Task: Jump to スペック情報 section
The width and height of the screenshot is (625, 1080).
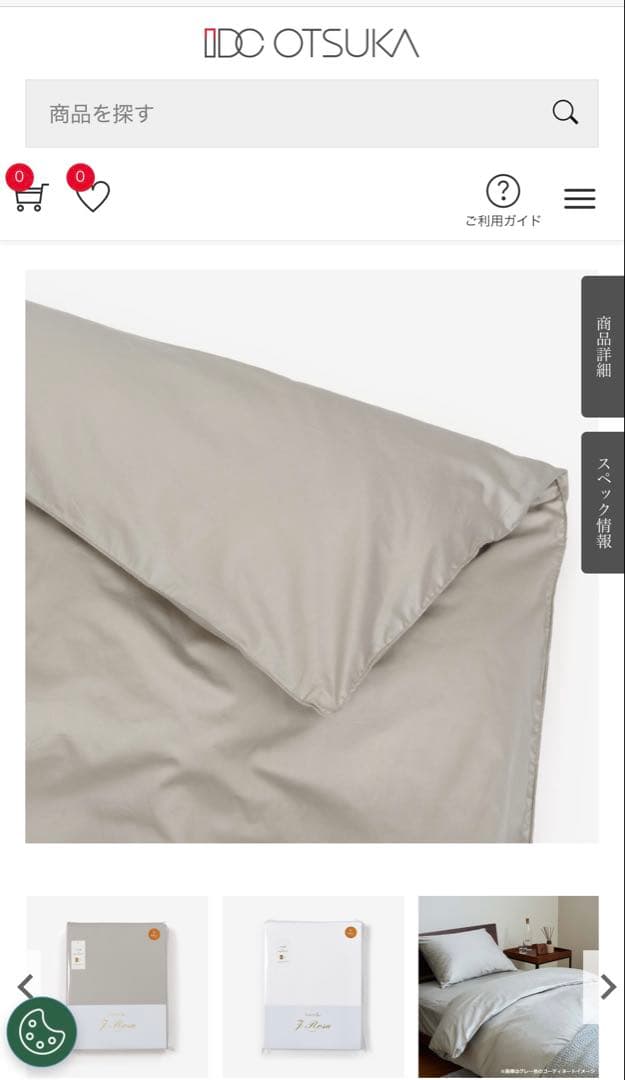Action: tap(603, 502)
